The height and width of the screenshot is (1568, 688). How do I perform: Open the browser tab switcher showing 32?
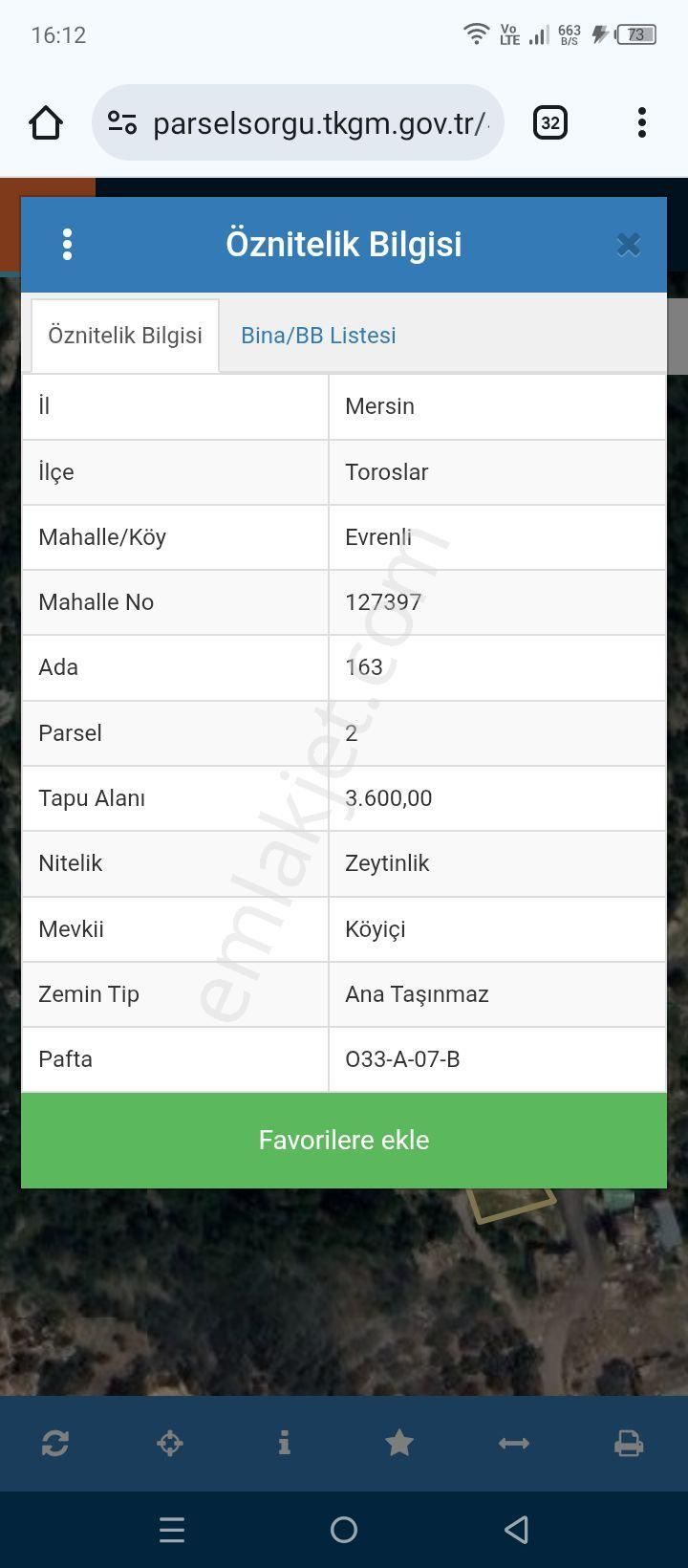tap(549, 122)
